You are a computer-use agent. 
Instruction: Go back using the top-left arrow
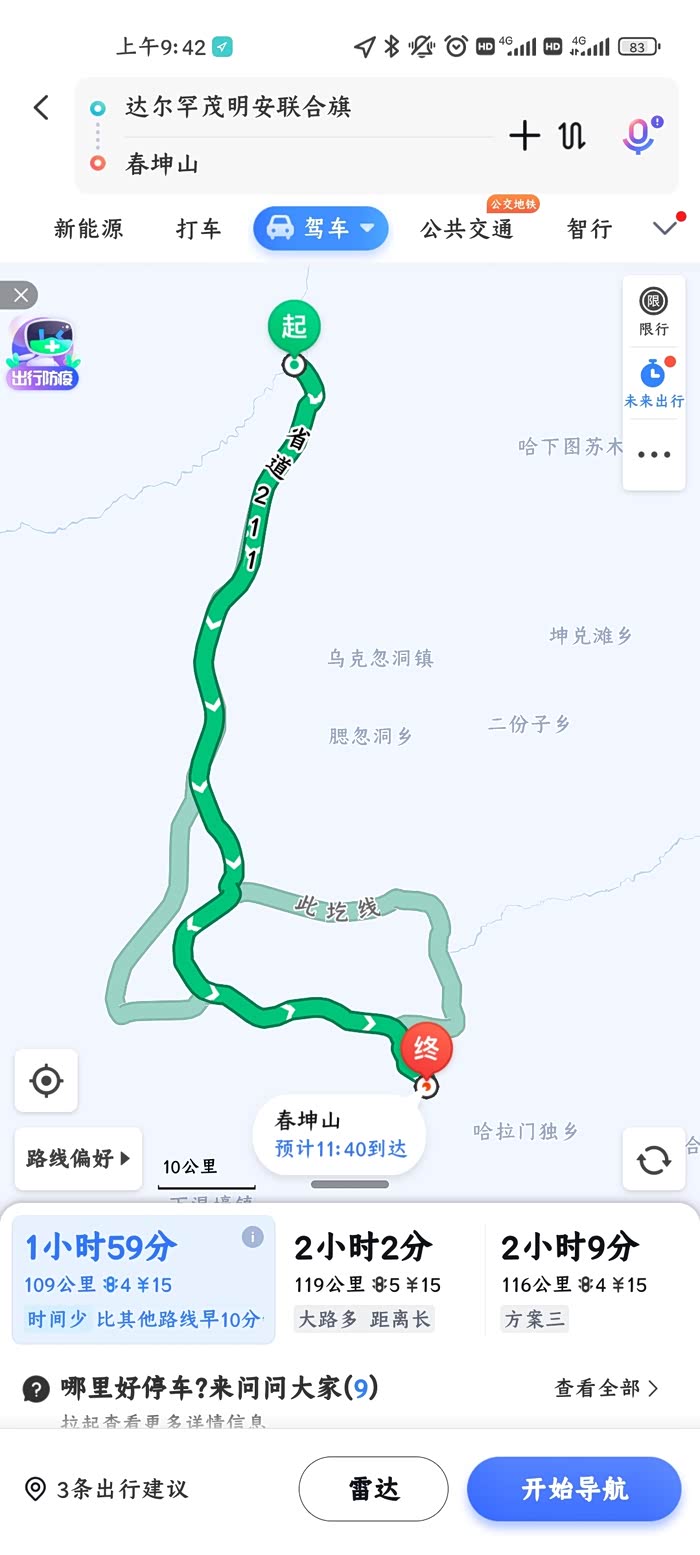point(41,108)
